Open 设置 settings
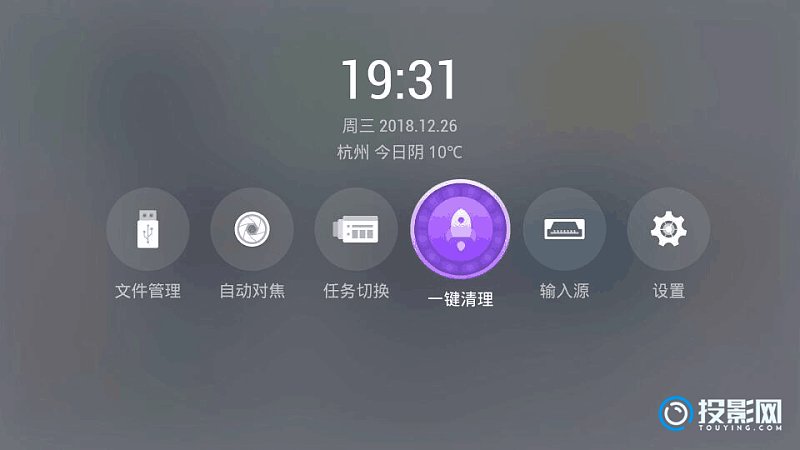The height and width of the screenshot is (450, 800). click(x=668, y=230)
